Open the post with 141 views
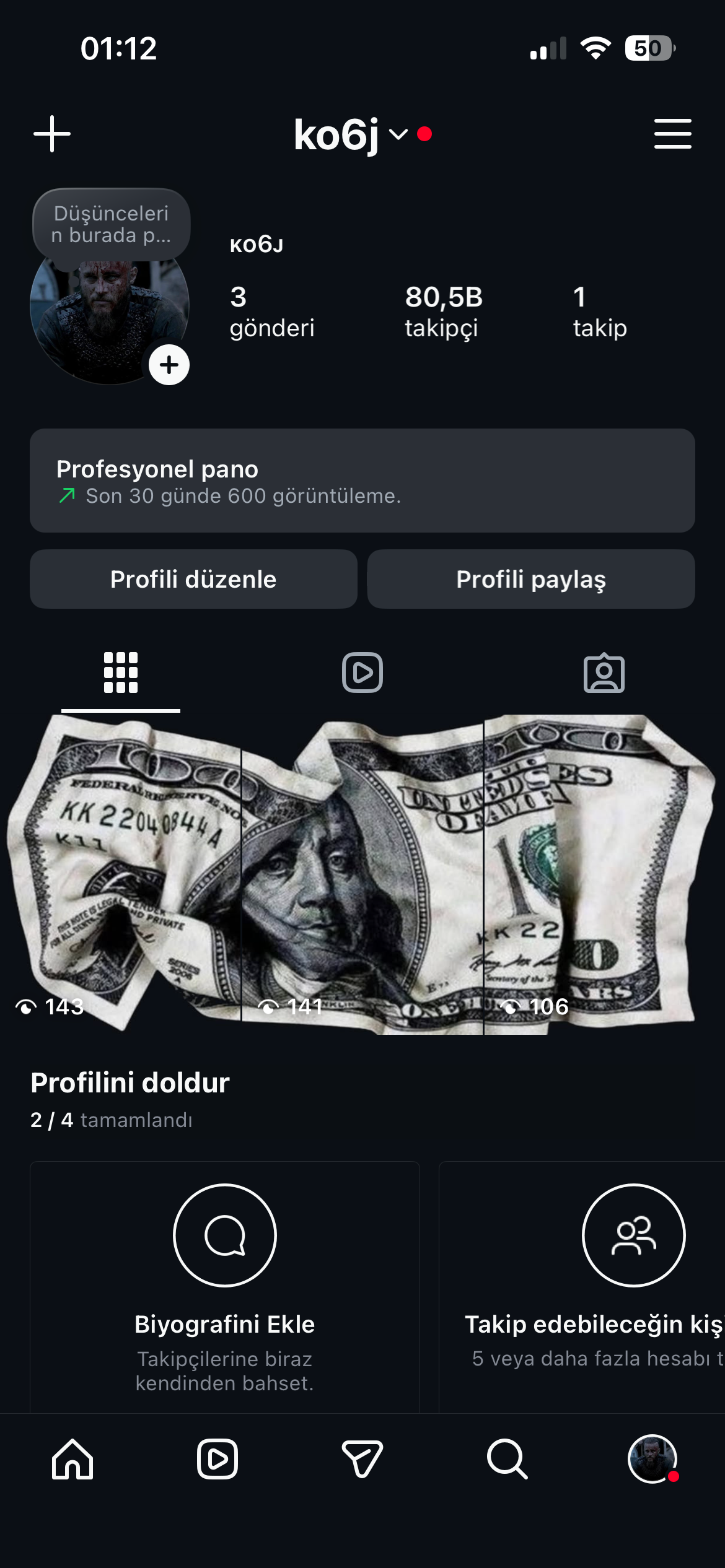 pos(362,873)
